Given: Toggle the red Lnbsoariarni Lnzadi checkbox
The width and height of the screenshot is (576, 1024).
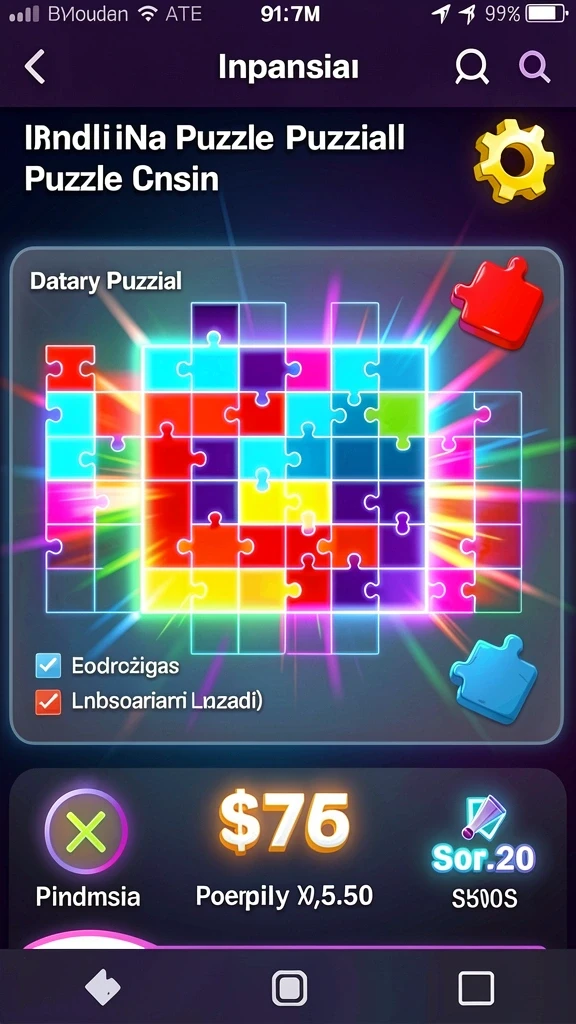Looking at the screenshot, I should (48, 702).
